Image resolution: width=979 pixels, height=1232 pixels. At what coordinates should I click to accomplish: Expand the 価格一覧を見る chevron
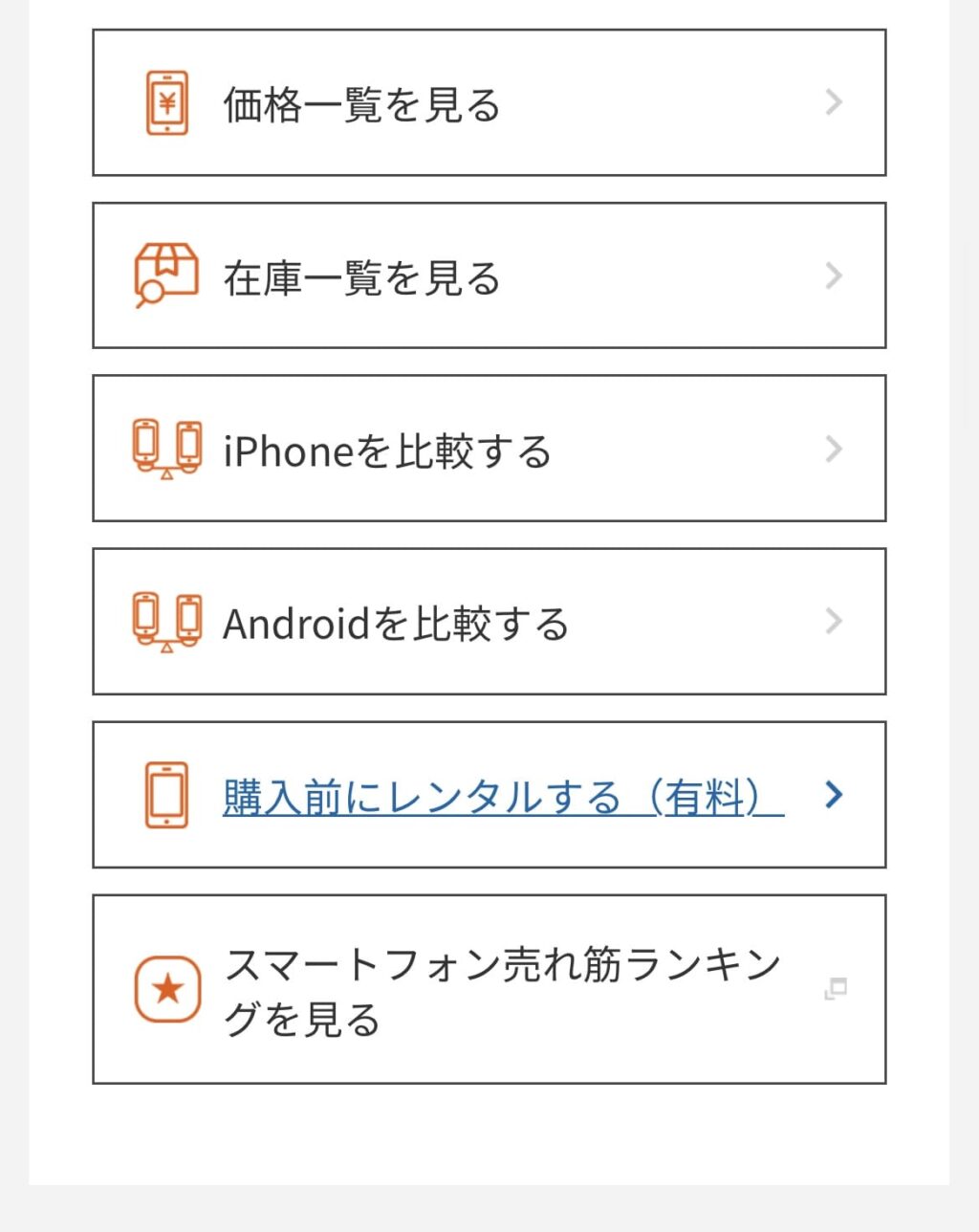click(834, 102)
